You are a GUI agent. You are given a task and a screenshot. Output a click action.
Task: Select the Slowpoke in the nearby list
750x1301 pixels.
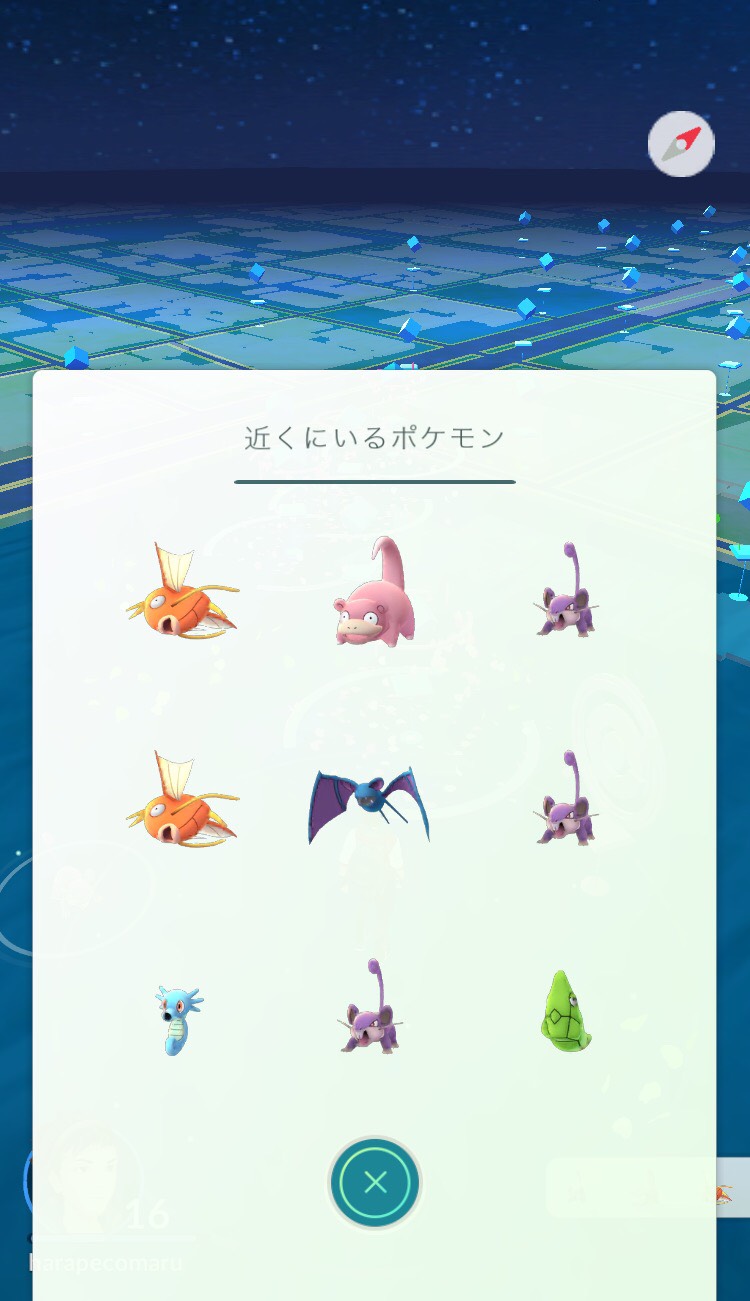372,594
